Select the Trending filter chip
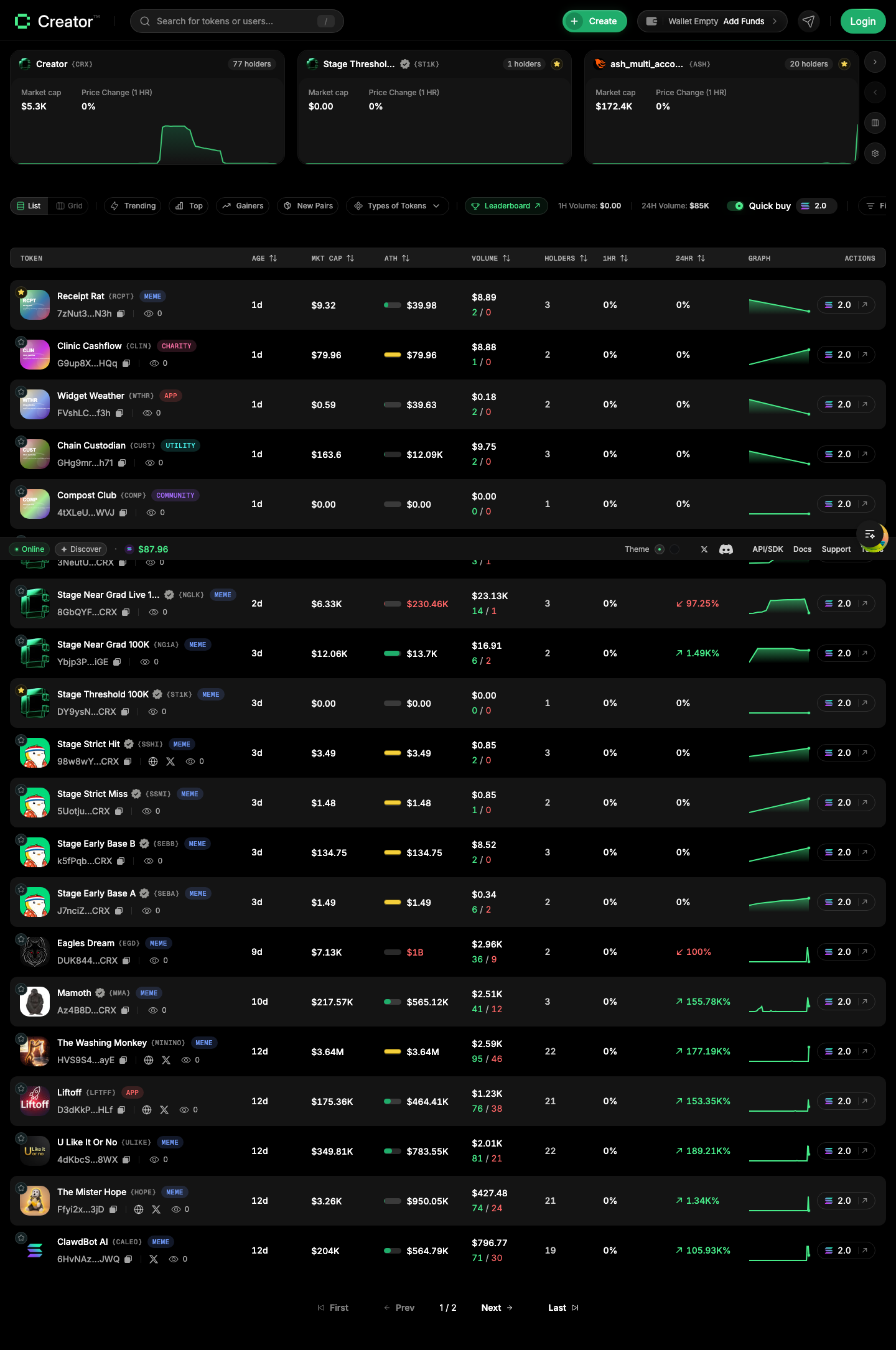 click(133, 206)
